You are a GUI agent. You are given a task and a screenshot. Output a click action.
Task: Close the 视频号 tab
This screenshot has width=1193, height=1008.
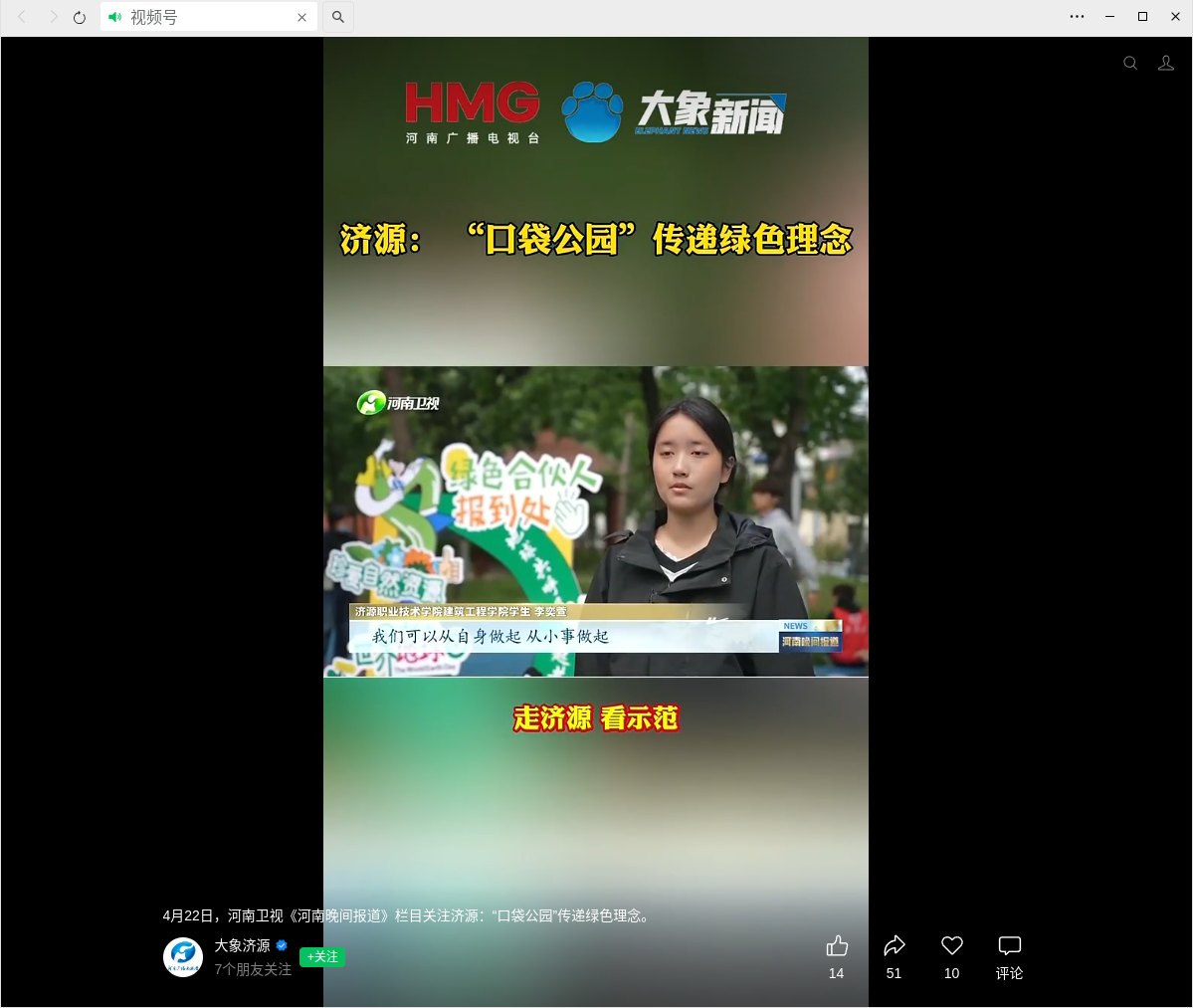[x=302, y=17]
